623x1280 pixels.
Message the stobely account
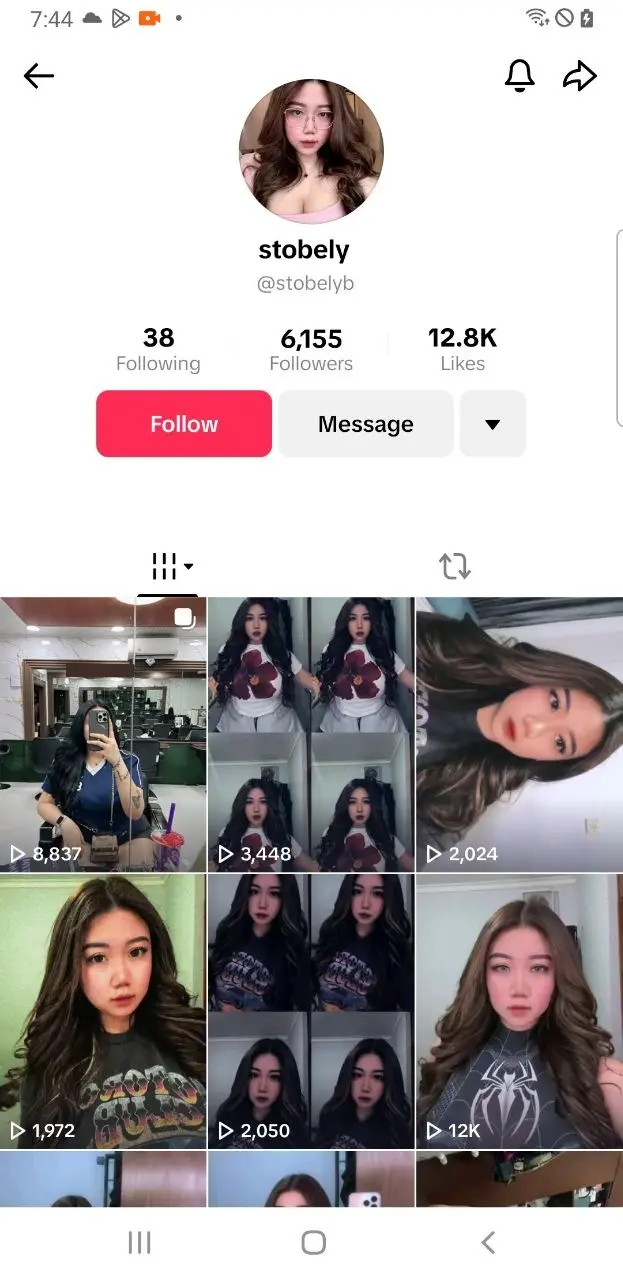[366, 424]
